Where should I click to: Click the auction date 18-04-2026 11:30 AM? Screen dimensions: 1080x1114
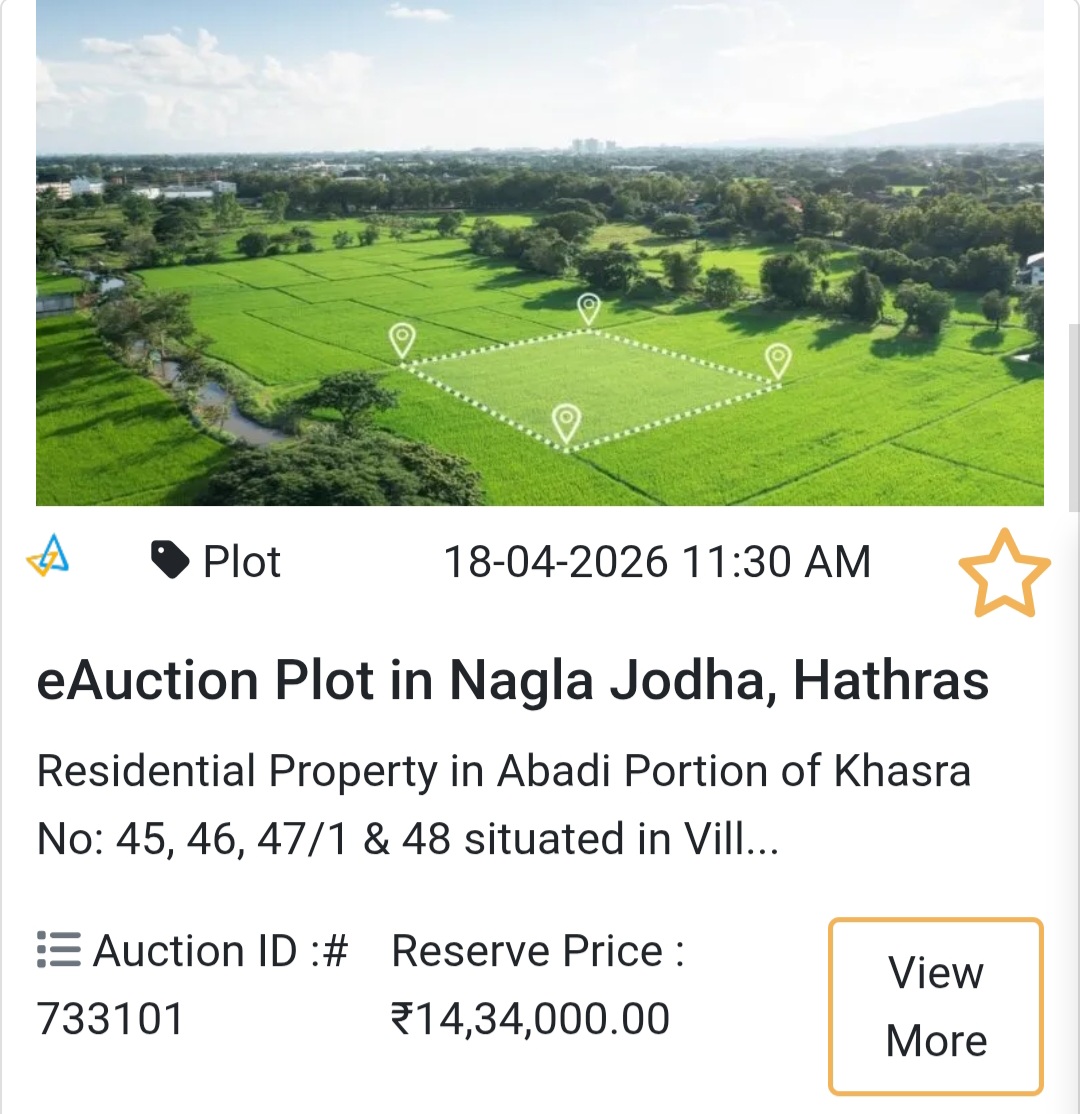coord(660,560)
